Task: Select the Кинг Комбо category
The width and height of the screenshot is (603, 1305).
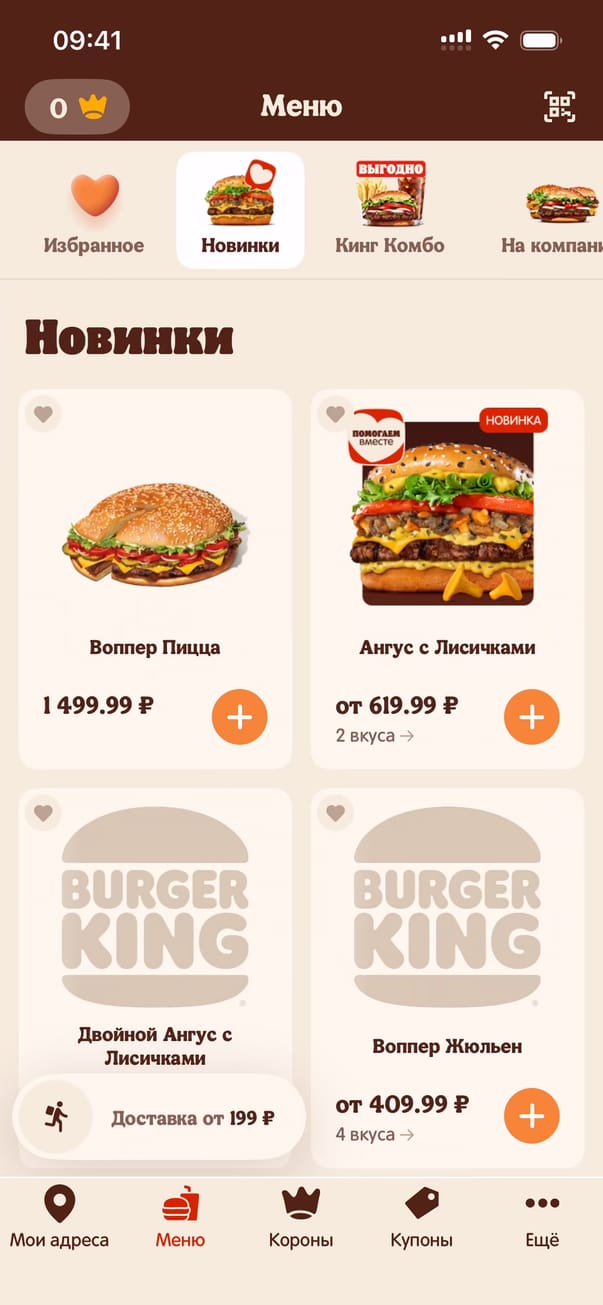Action: 390,211
